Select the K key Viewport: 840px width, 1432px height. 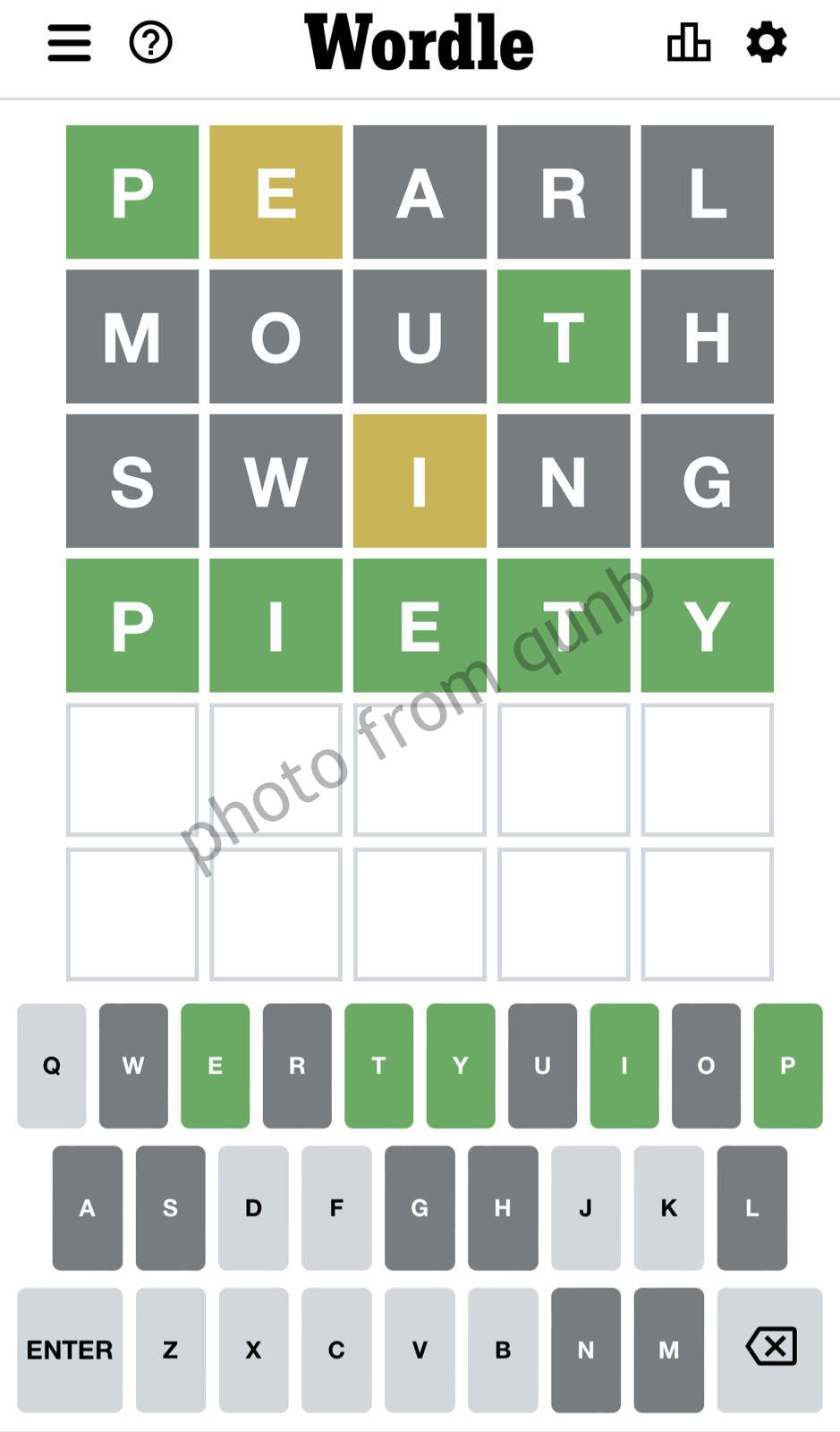668,1207
